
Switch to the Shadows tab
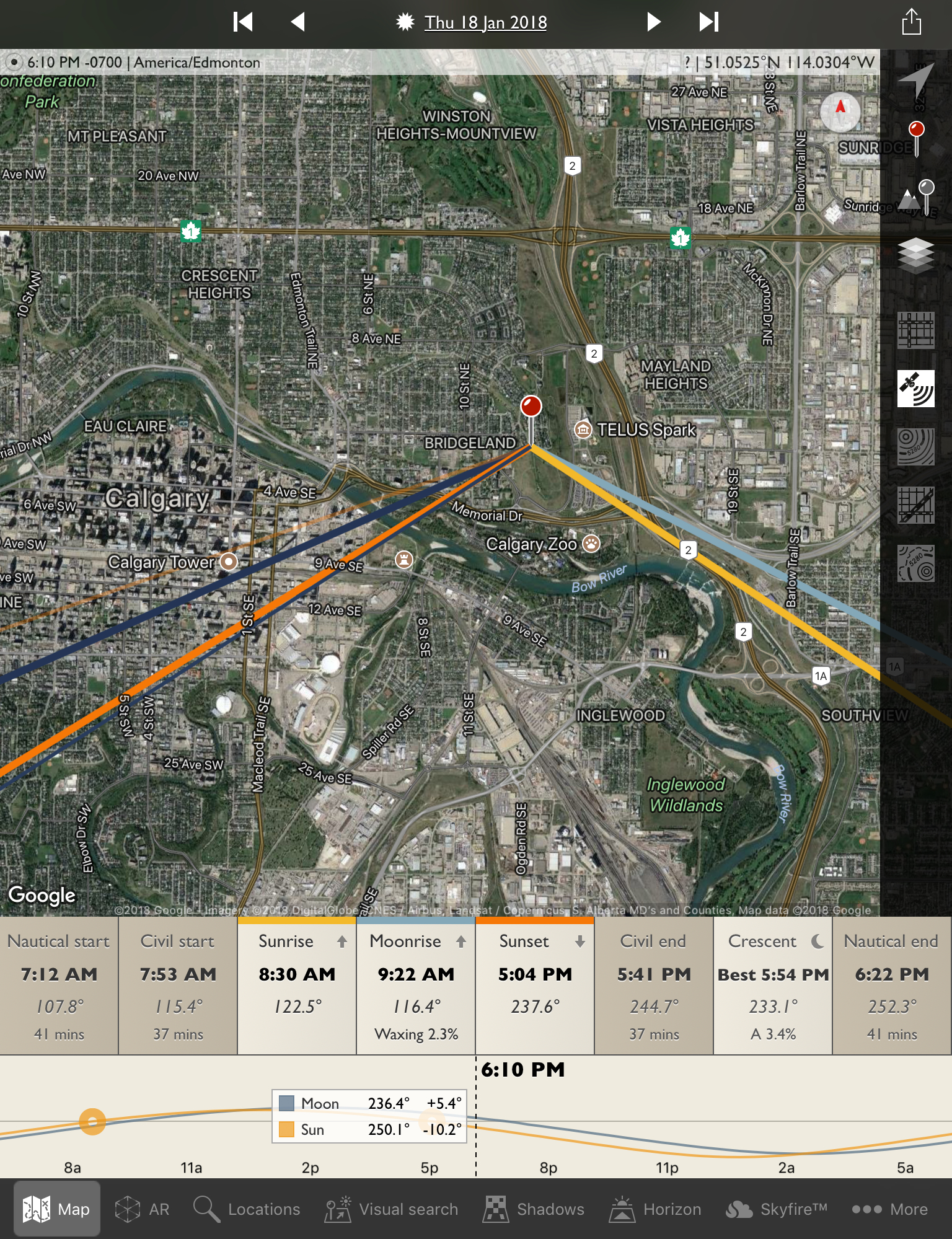(x=534, y=1209)
